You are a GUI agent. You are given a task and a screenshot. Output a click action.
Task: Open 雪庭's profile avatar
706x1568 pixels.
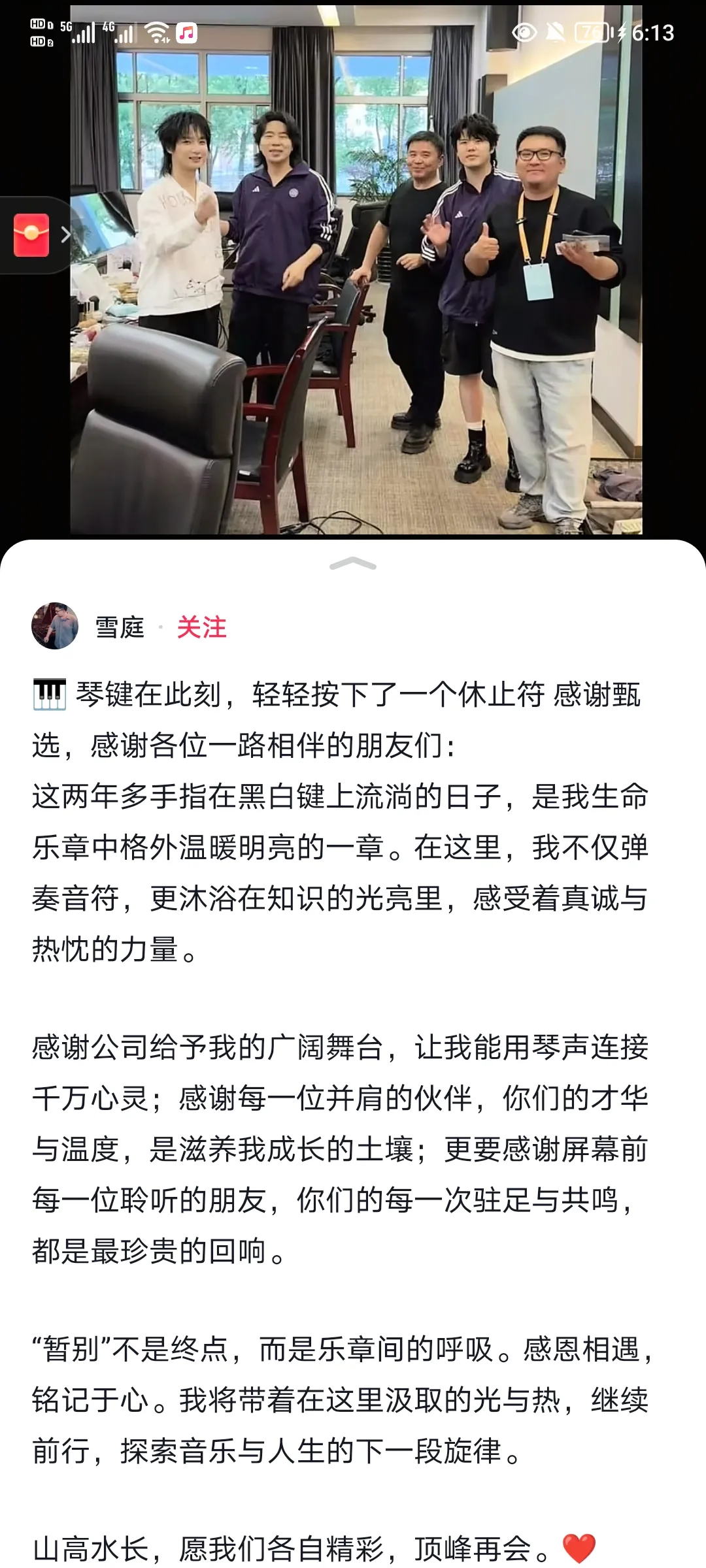(x=55, y=626)
